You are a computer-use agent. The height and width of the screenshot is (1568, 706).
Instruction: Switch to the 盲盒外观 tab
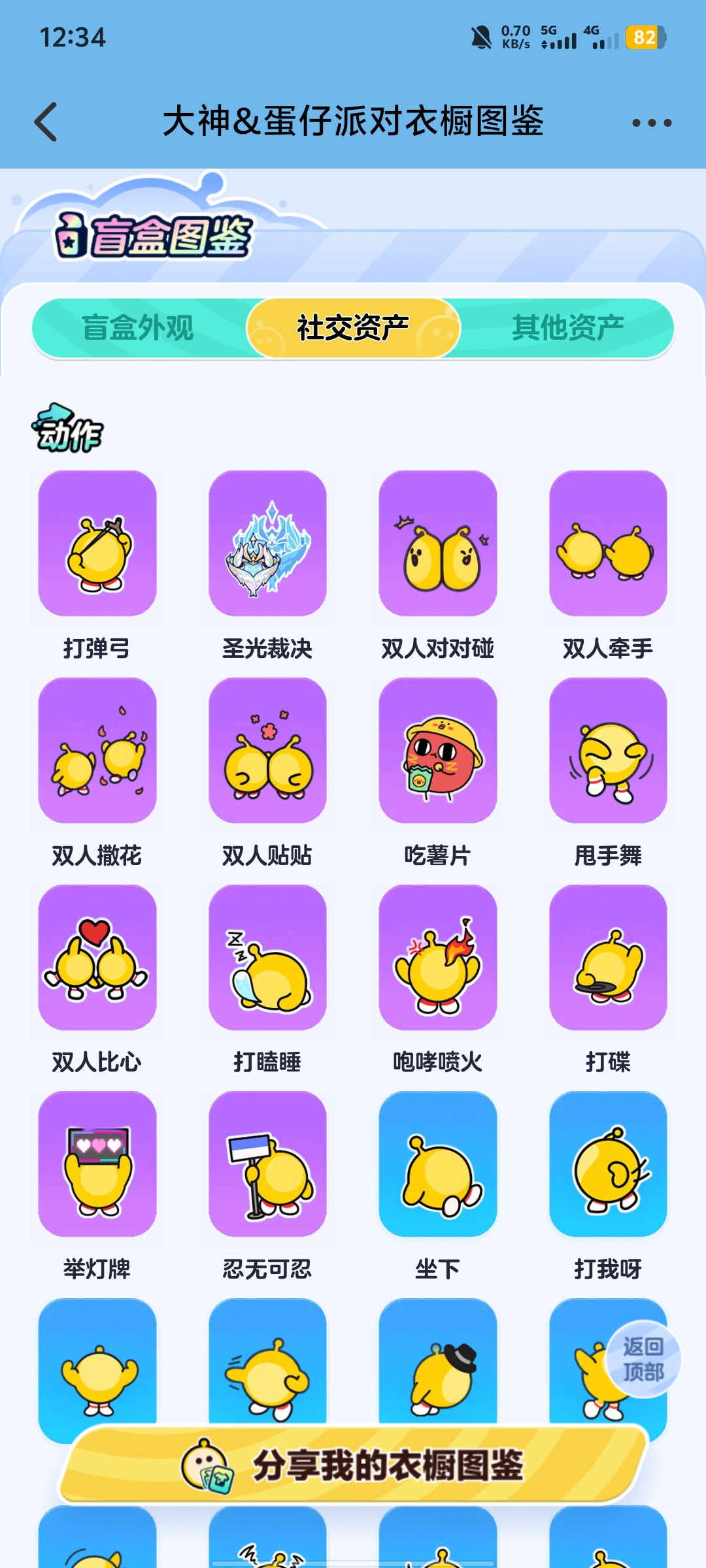(x=138, y=328)
